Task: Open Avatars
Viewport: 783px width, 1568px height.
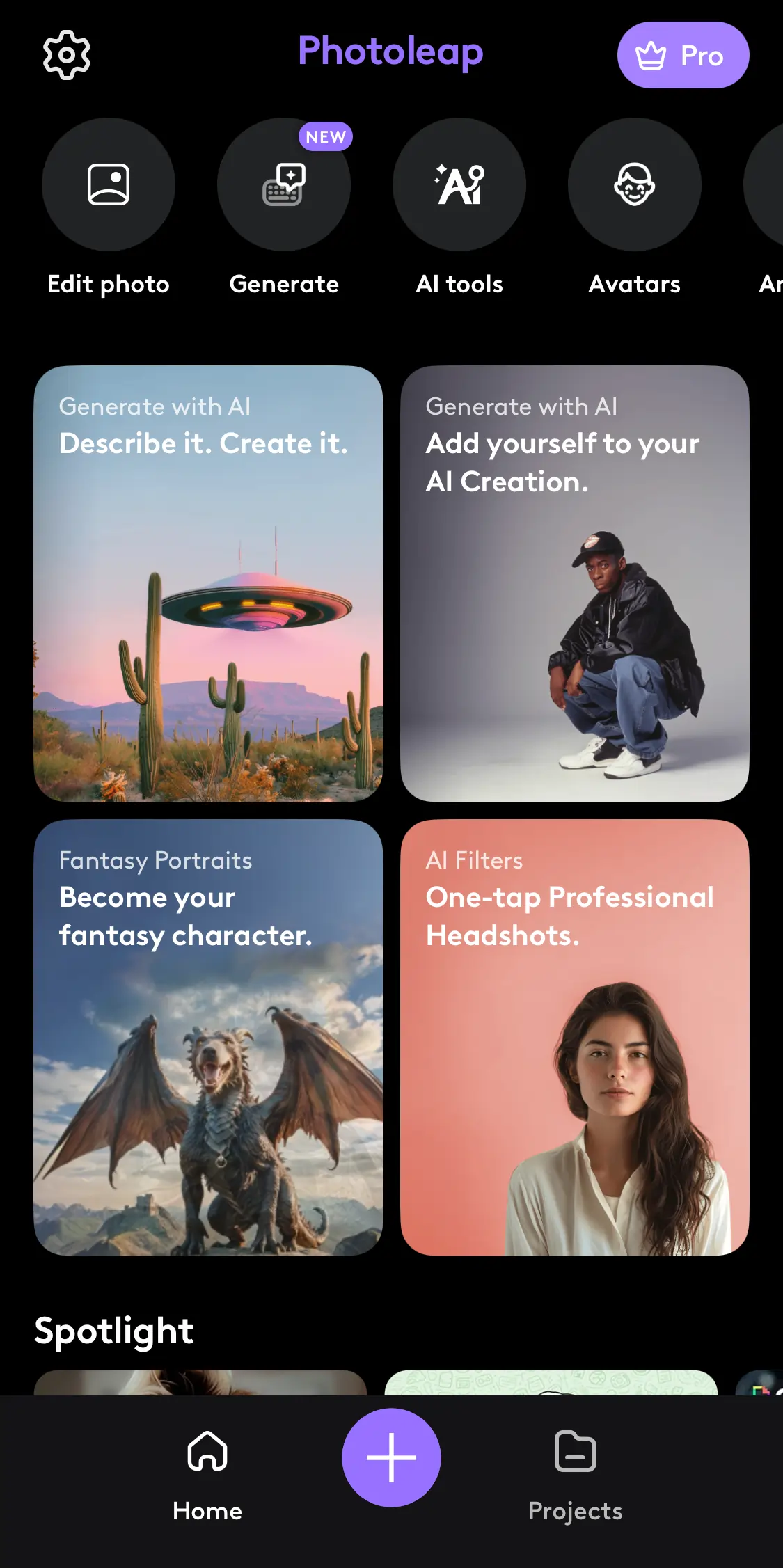Action: 634,185
